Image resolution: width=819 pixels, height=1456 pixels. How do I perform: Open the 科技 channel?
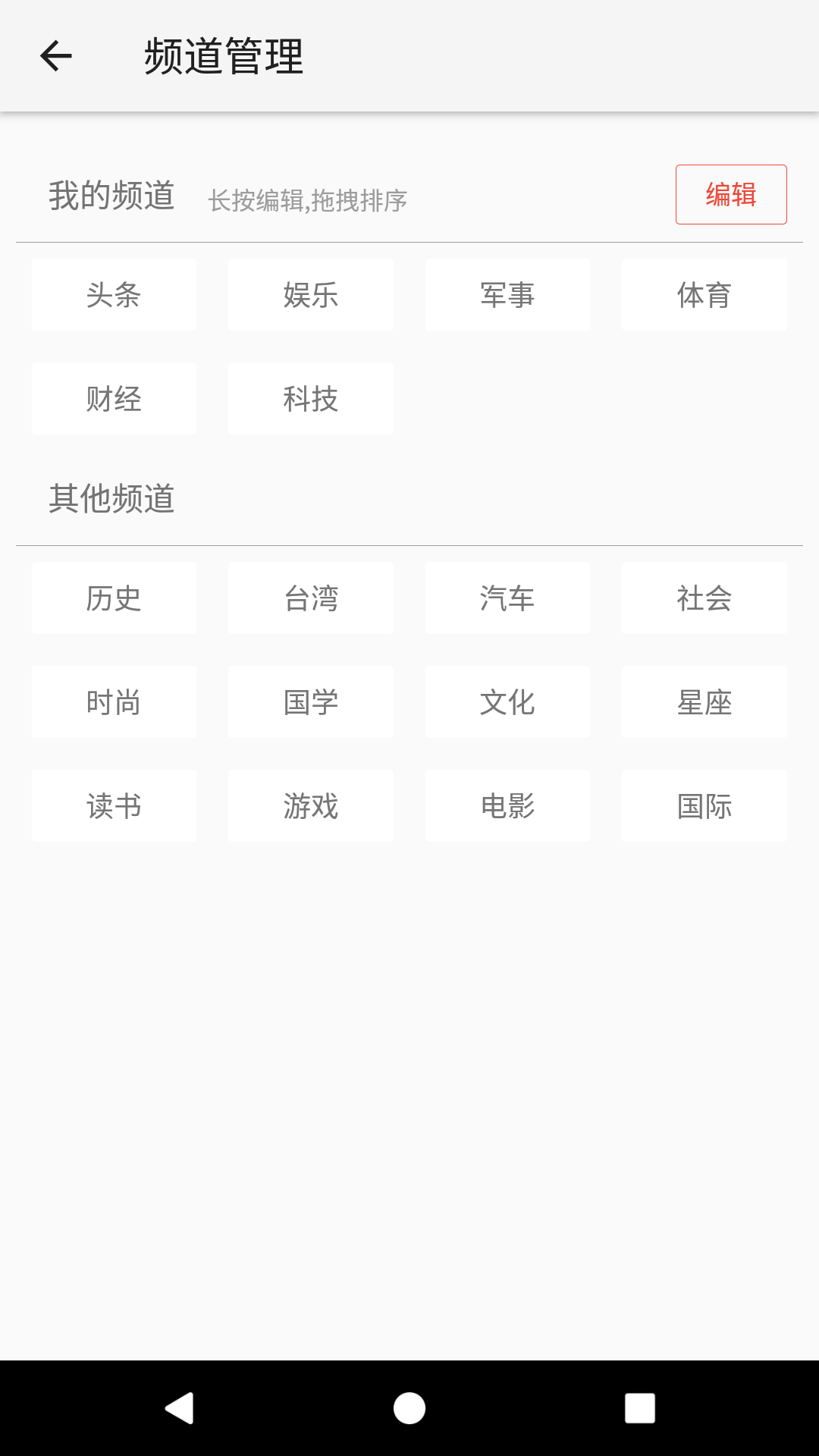[310, 399]
